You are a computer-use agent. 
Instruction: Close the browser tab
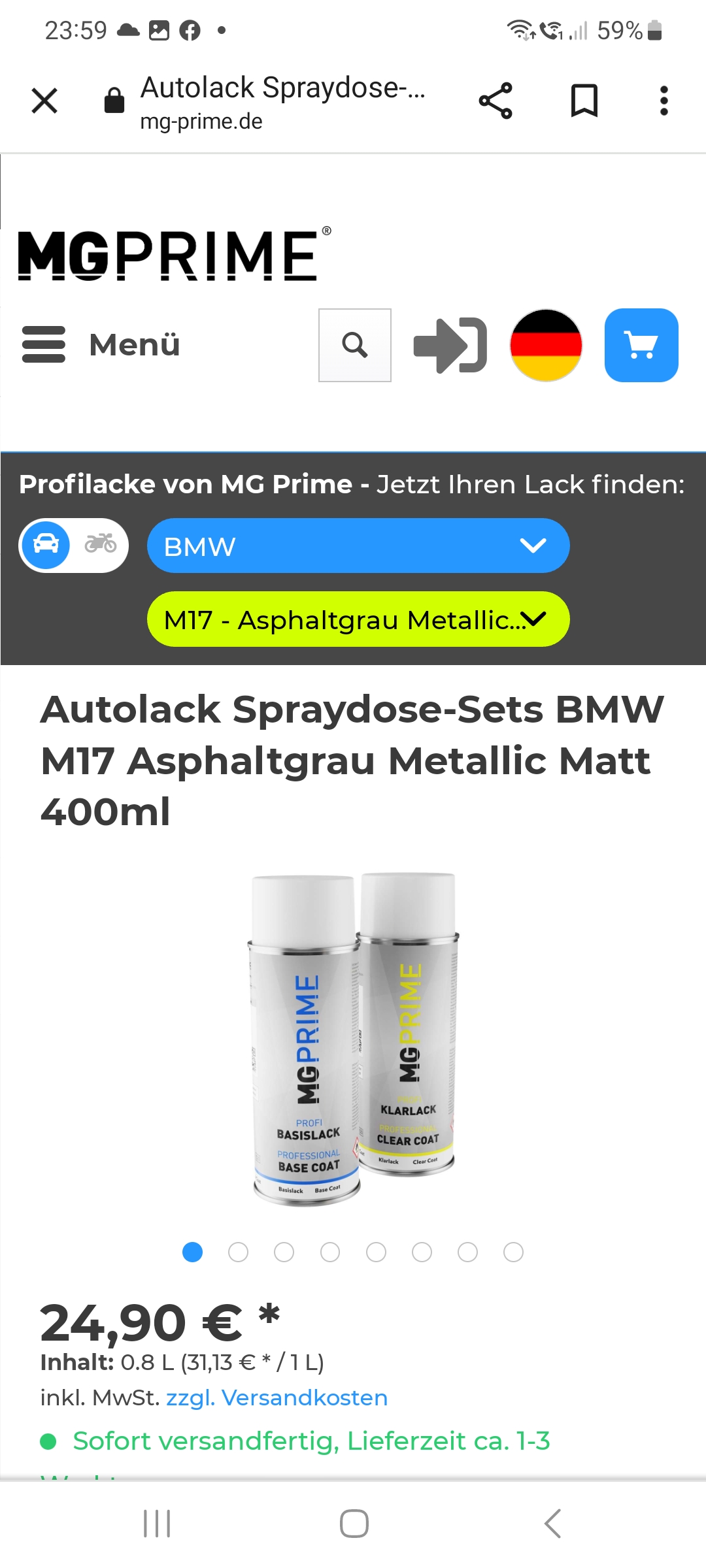[x=44, y=101]
